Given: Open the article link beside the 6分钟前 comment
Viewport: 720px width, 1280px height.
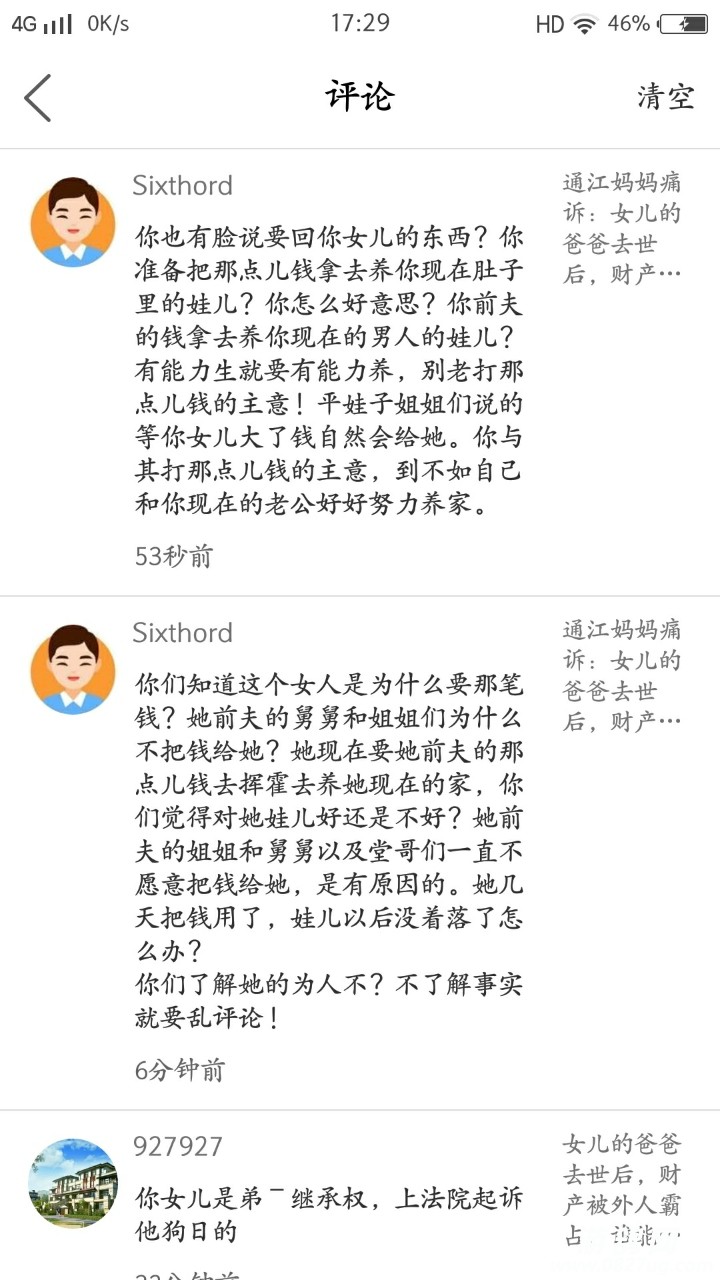Looking at the screenshot, I should (621, 676).
